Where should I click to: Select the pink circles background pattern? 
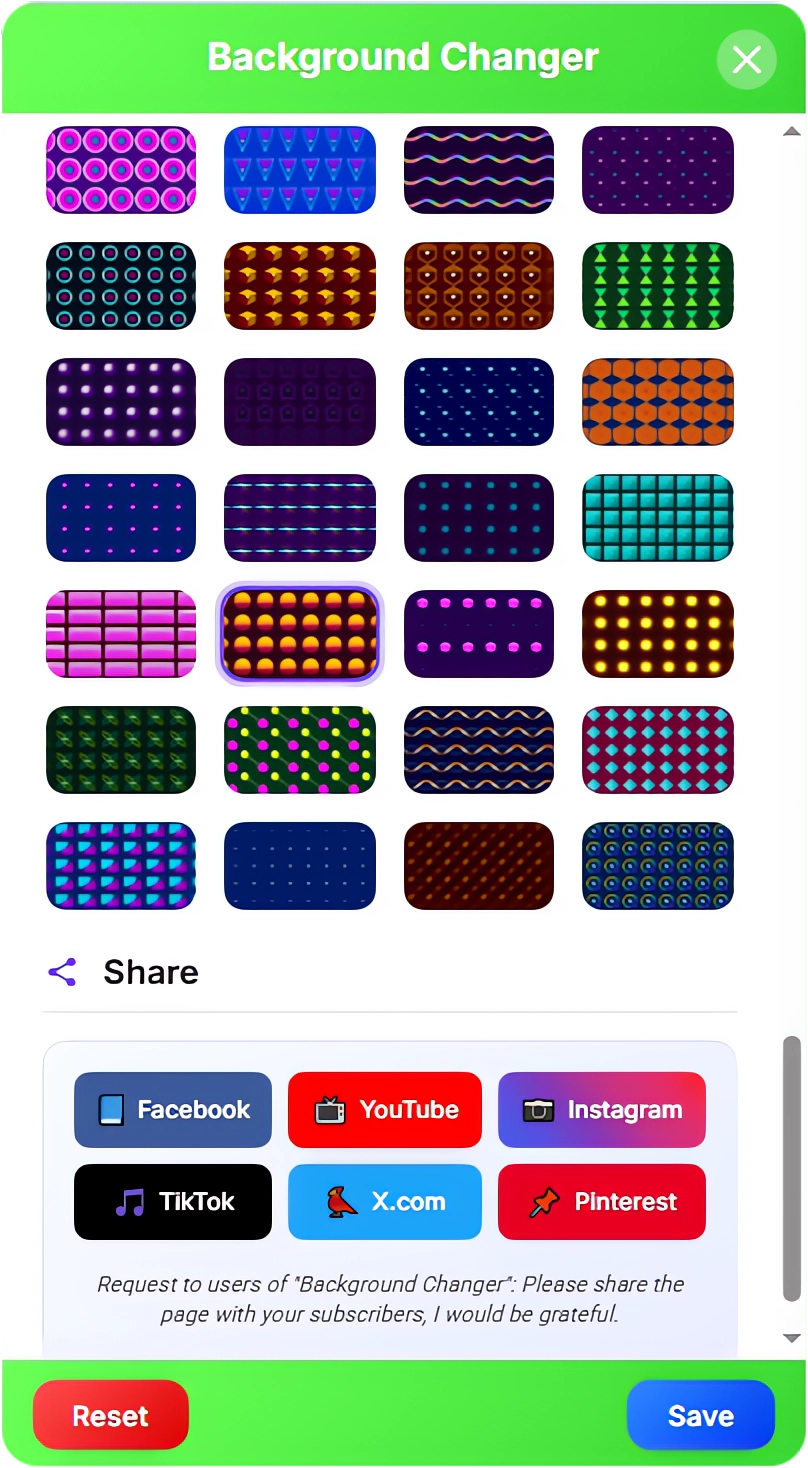(x=120, y=170)
